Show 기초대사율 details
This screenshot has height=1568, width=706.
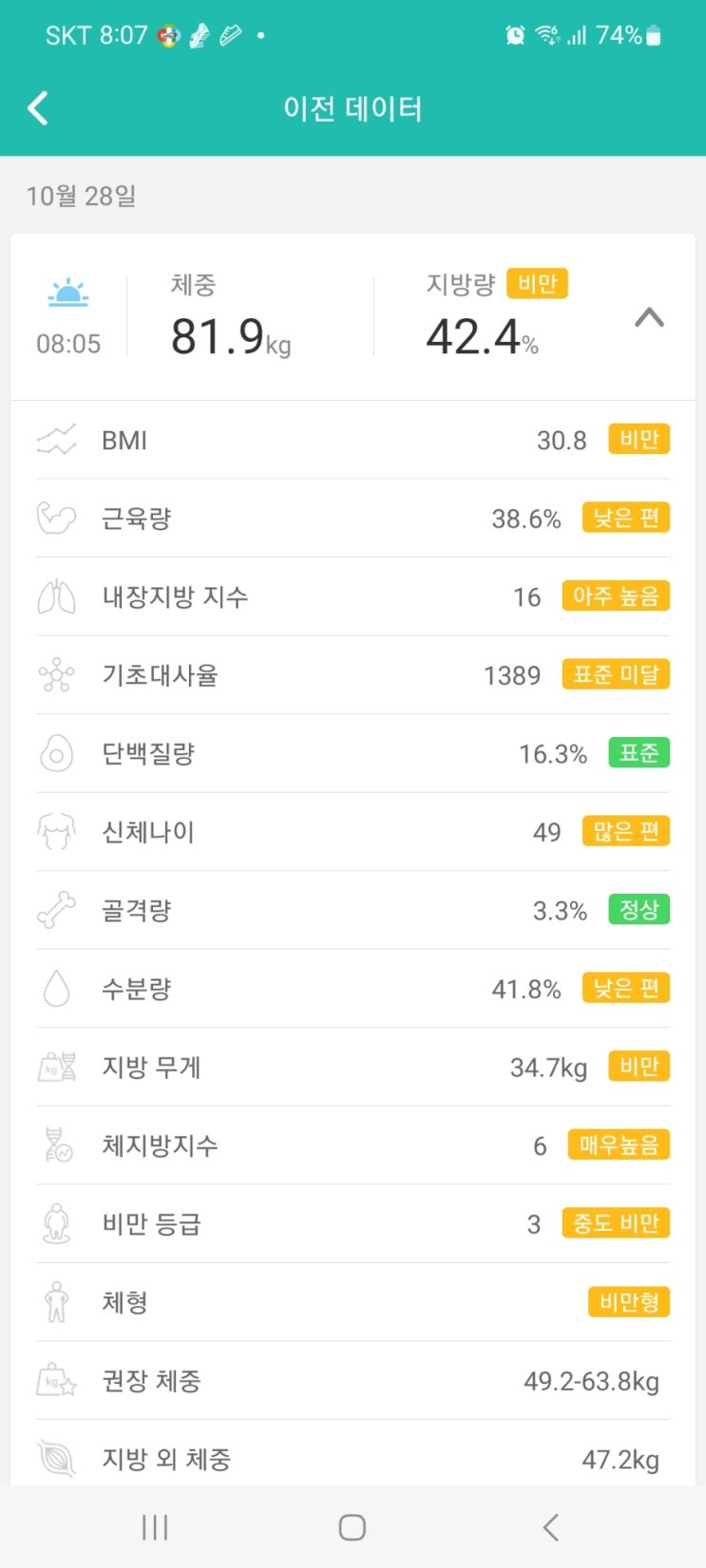pos(353,675)
